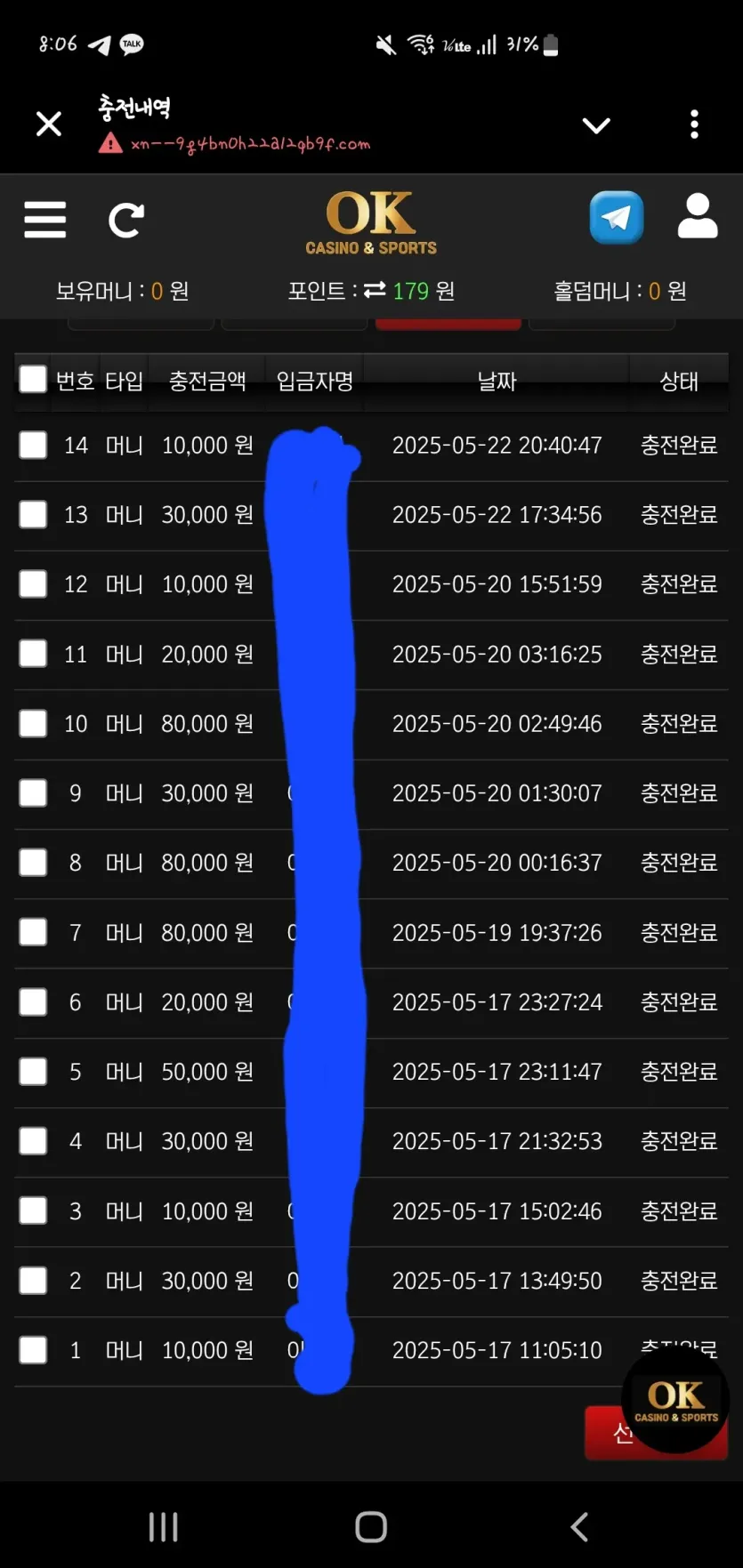This screenshot has width=743, height=1568.
Task: Open recent apps from navigation bar
Action: (x=164, y=1527)
